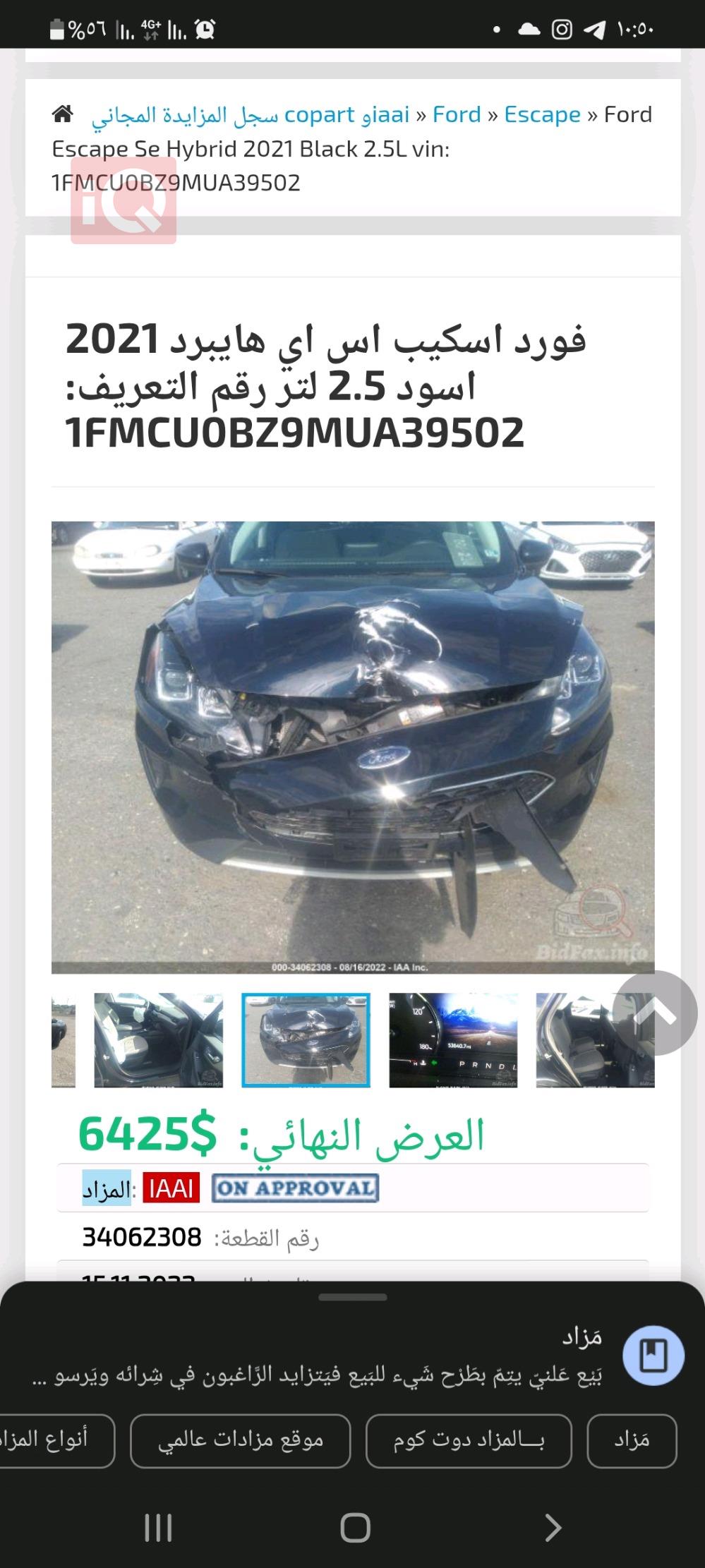Open the home icon in the breadcrumb
The height and width of the screenshot is (1568, 705).
[x=62, y=114]
